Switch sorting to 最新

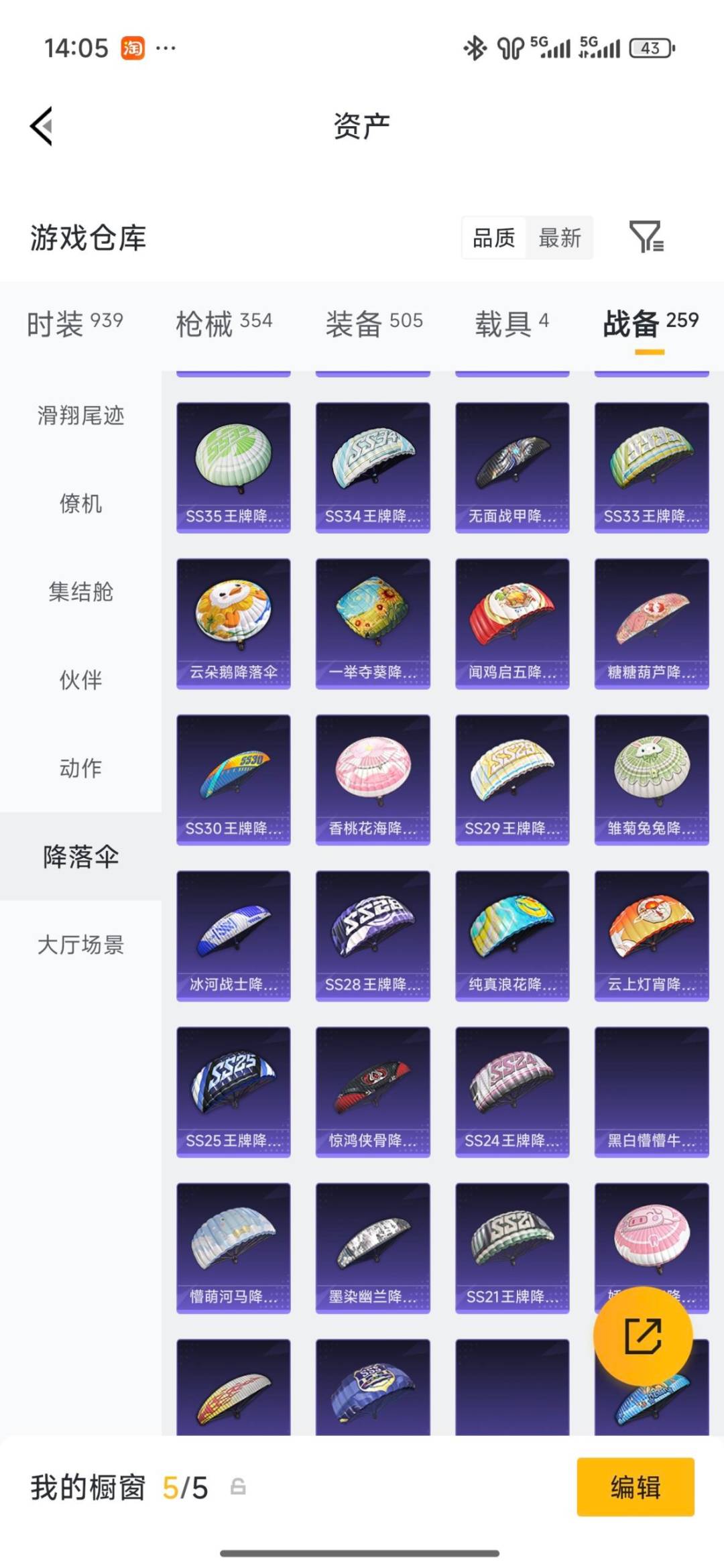560,238
